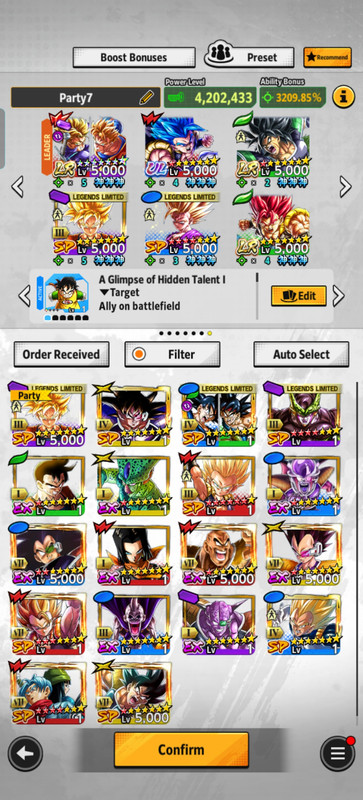Open the Filter options
The width and height of the screenshot is (363, 800).
click(x=172, y=354)
